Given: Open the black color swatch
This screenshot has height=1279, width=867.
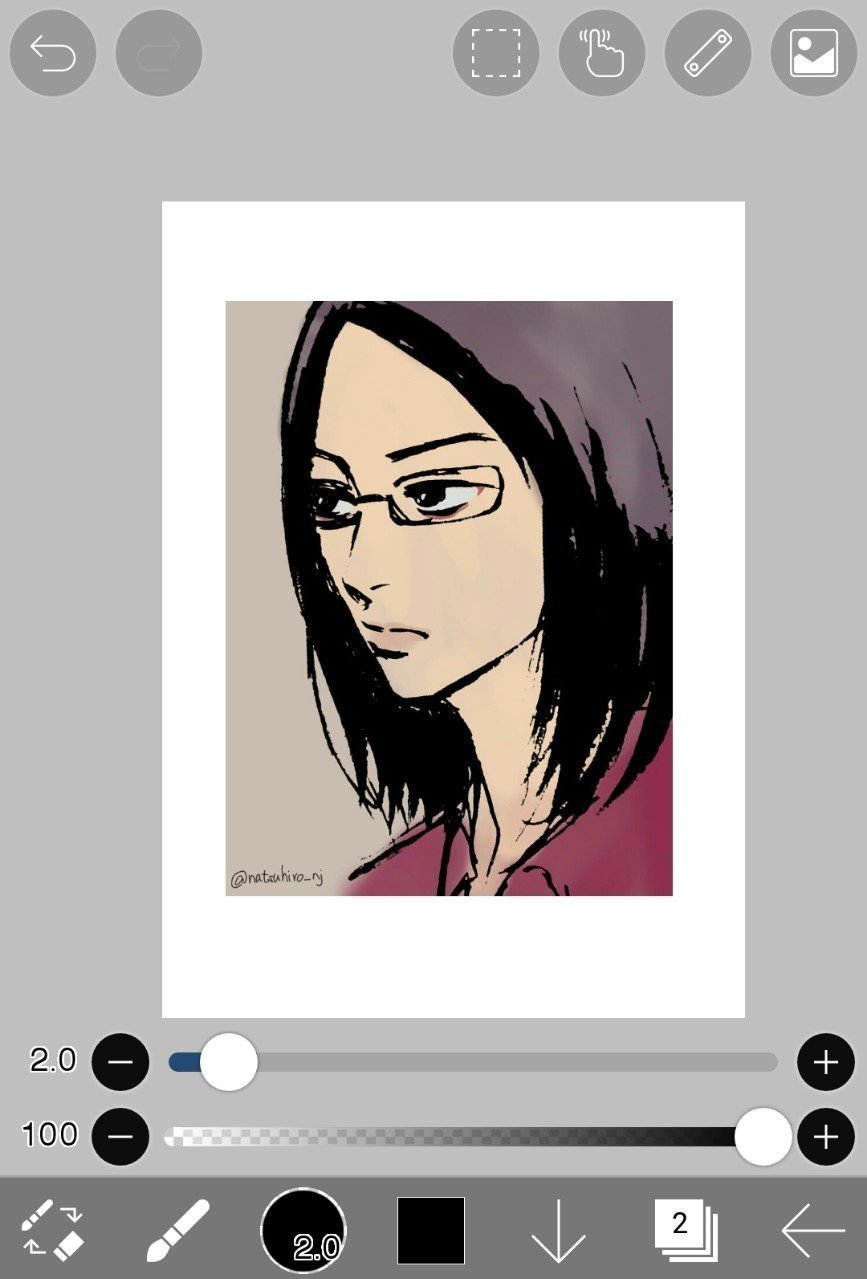Looking at the screenshot, I should [431, 1230].
